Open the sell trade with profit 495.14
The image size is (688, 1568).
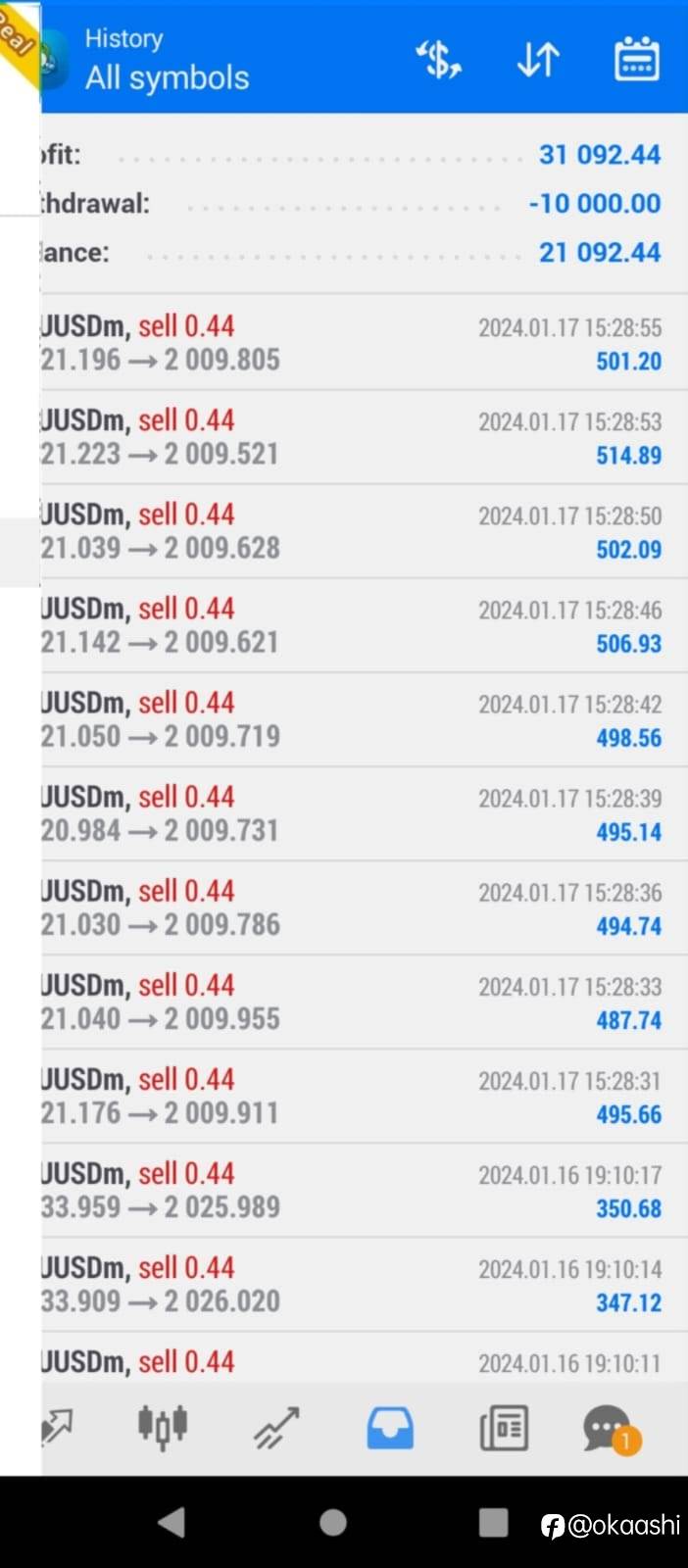[x=364, y=813]
